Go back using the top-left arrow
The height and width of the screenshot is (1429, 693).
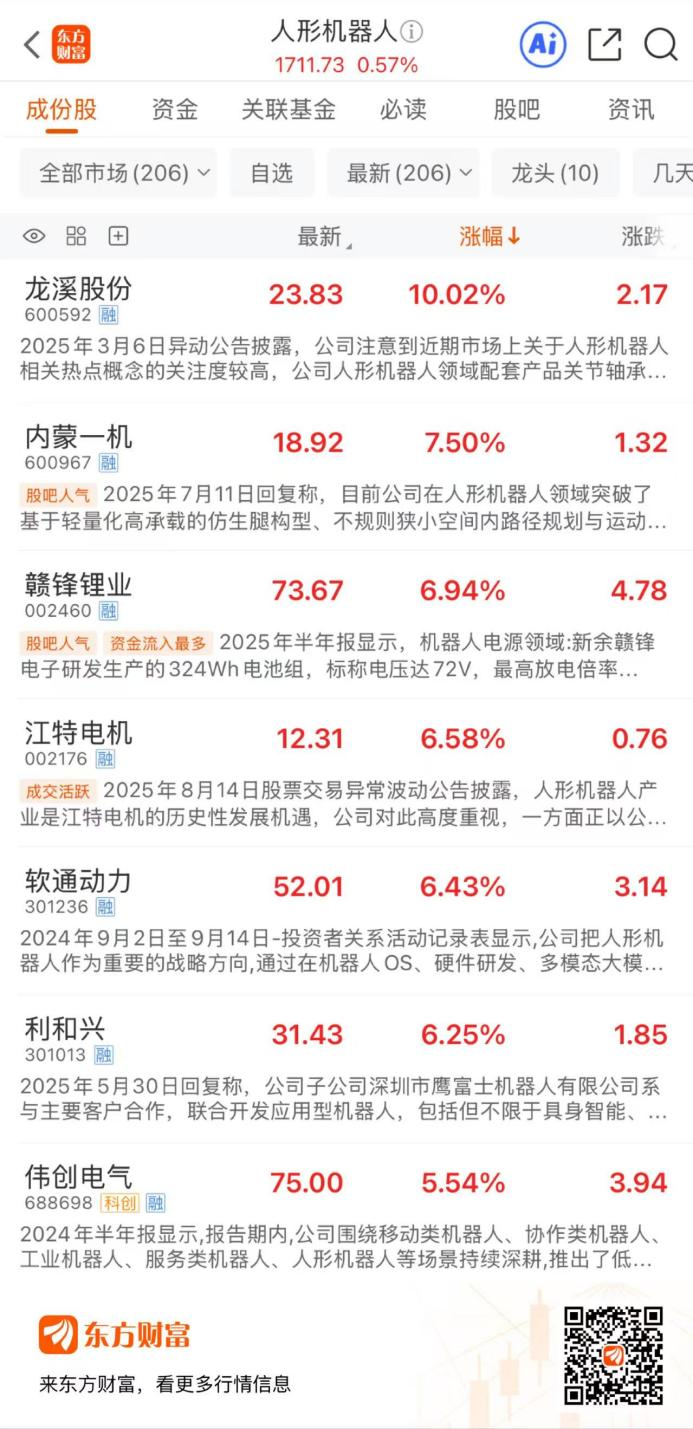pyautogui.click(x=31, y=45)
